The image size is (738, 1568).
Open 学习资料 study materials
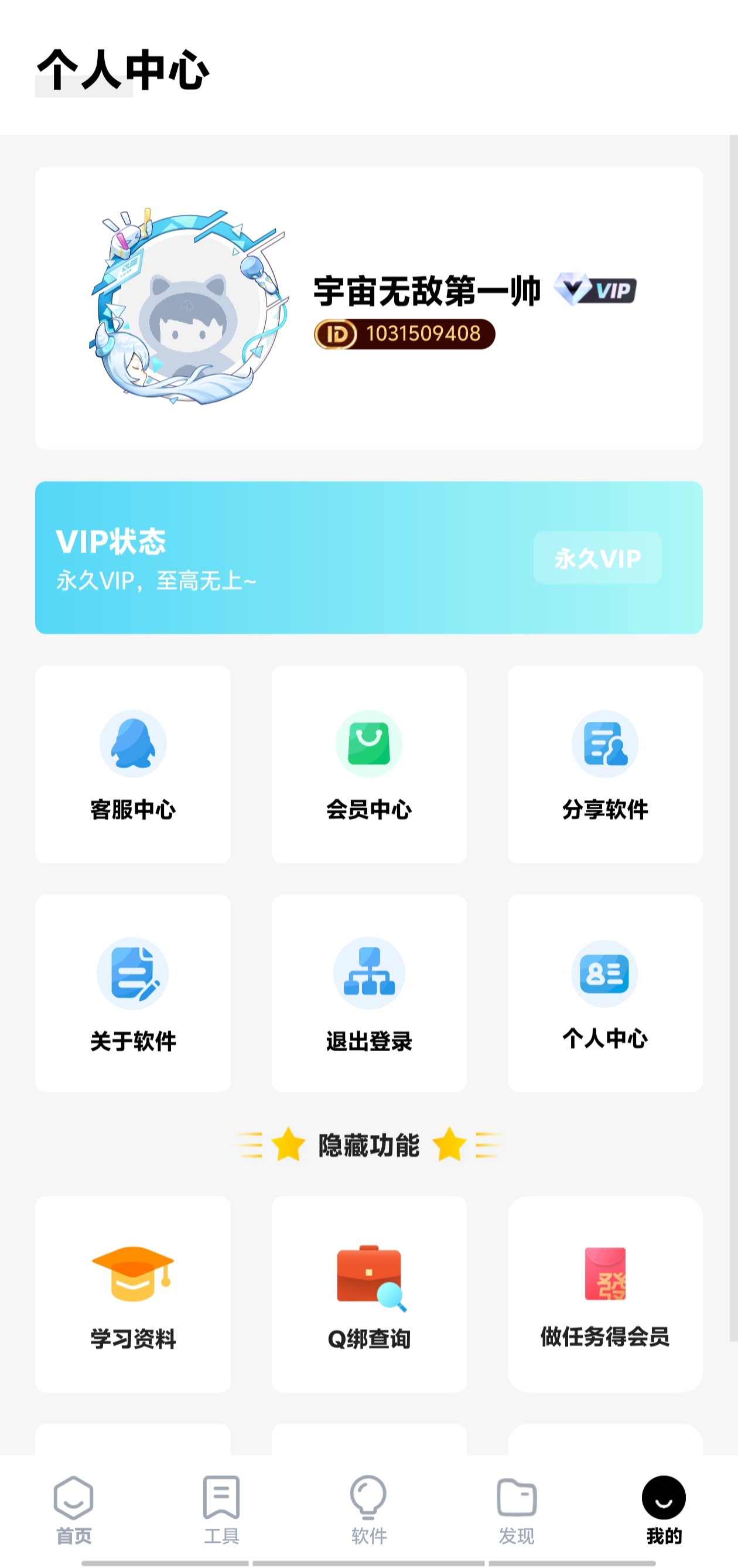coord(132,1293)
